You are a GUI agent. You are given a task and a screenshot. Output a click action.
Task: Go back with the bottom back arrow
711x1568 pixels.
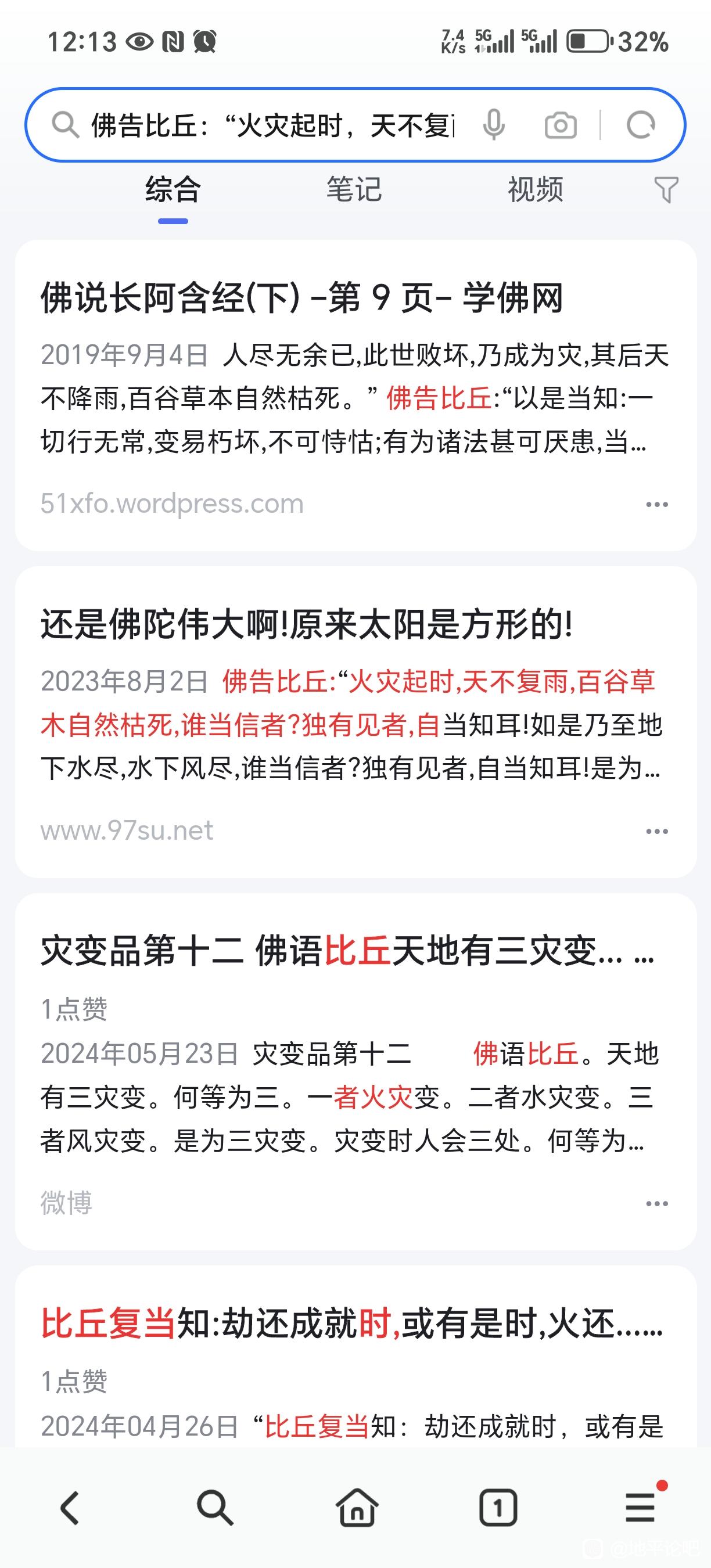(x=71, y=1508)
